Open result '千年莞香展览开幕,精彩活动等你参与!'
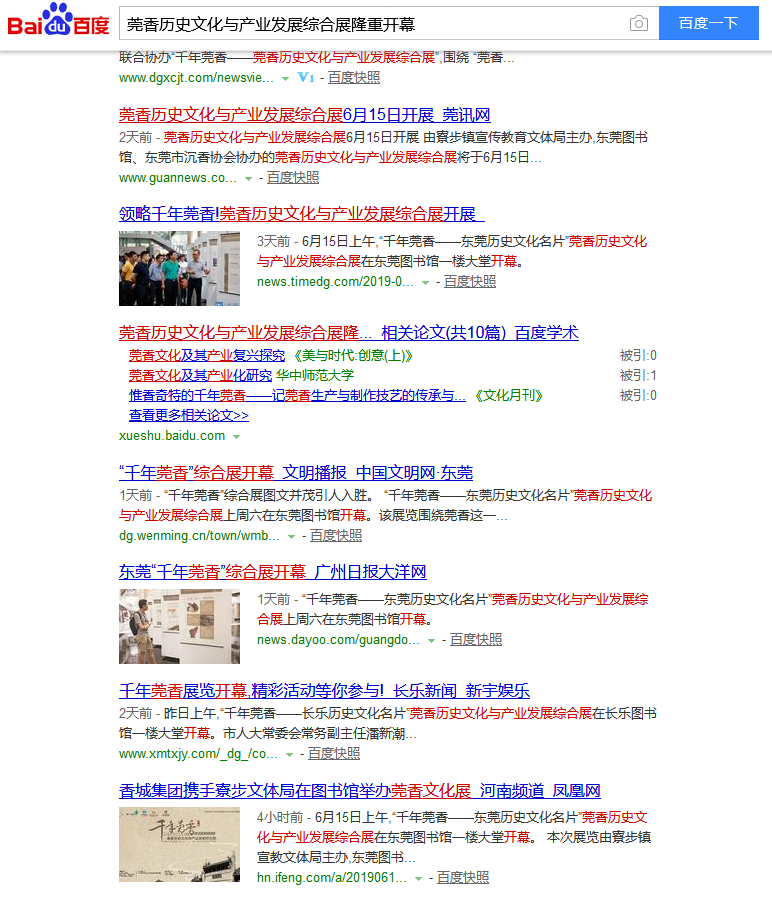 click(324, 690)
